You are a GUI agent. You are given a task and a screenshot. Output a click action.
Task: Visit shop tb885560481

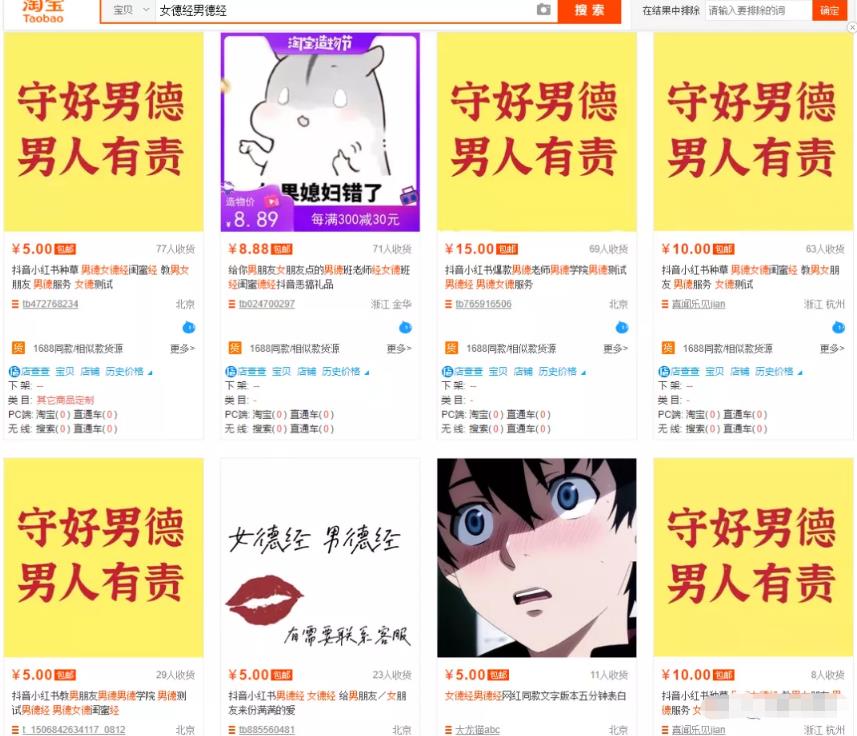tap(265, 730)
